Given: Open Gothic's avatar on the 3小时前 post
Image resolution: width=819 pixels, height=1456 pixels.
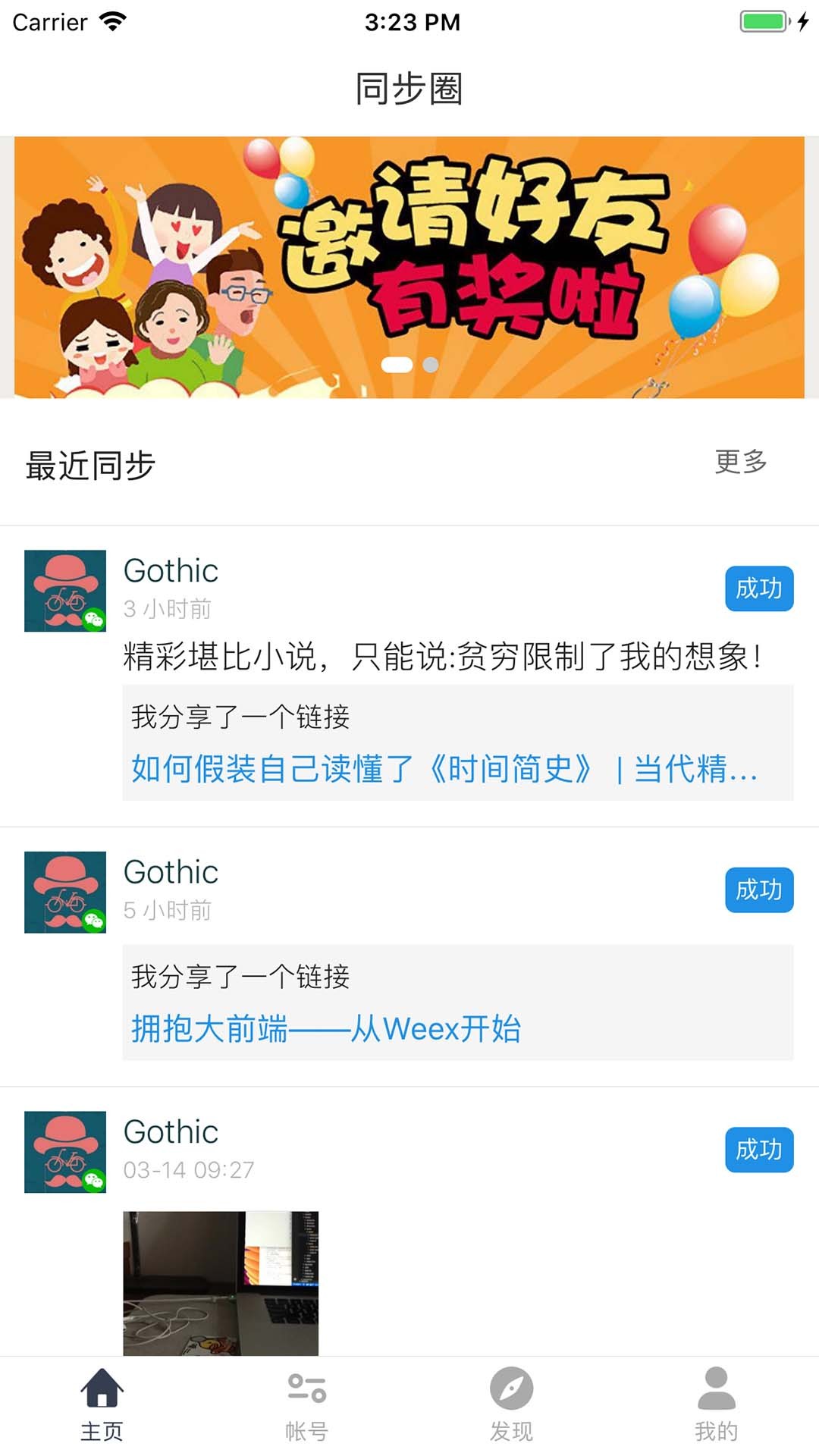Looking at the screenshot, I should tap(65, 591).
